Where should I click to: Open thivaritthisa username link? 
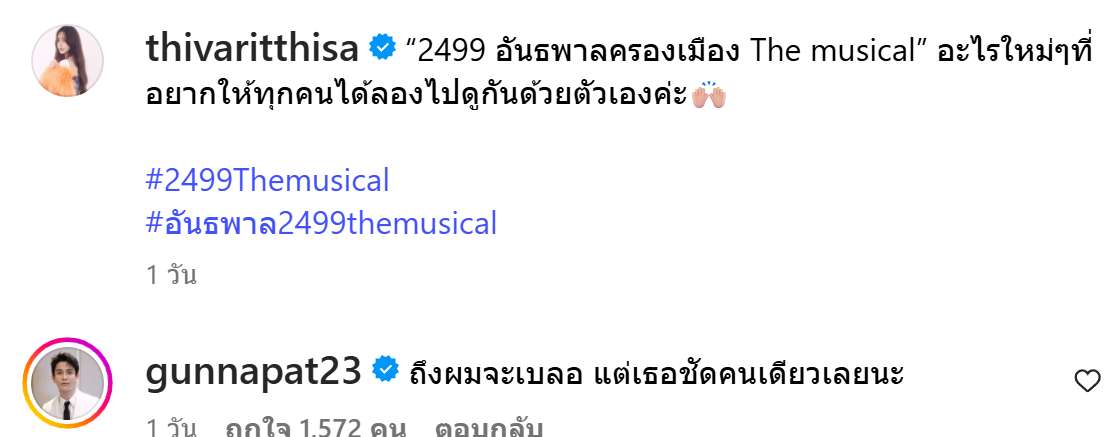click(251, 47)
